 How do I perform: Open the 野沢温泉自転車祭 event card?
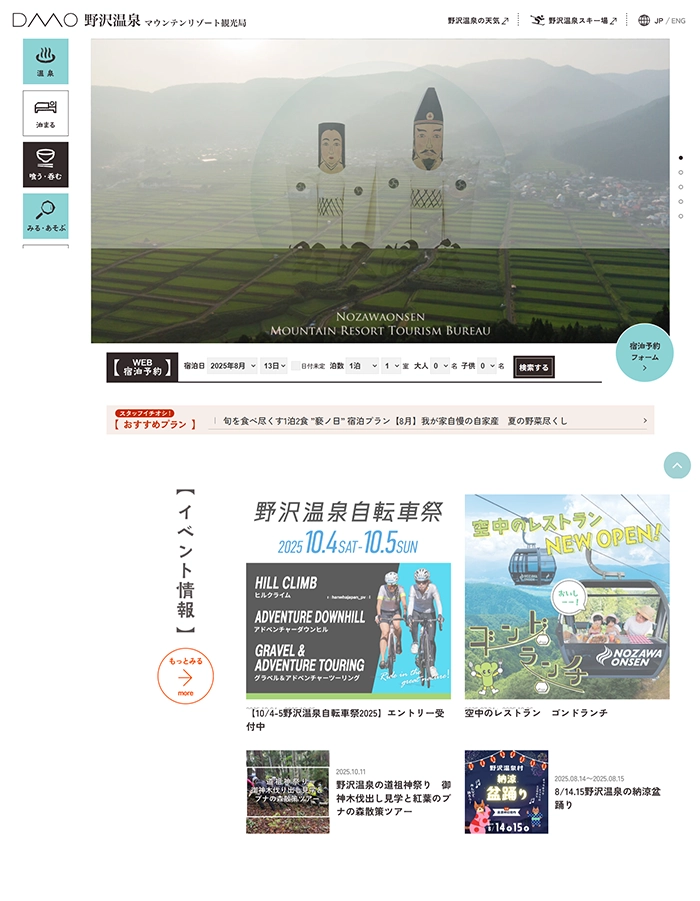pyautogui.click(x=348, y=600)
